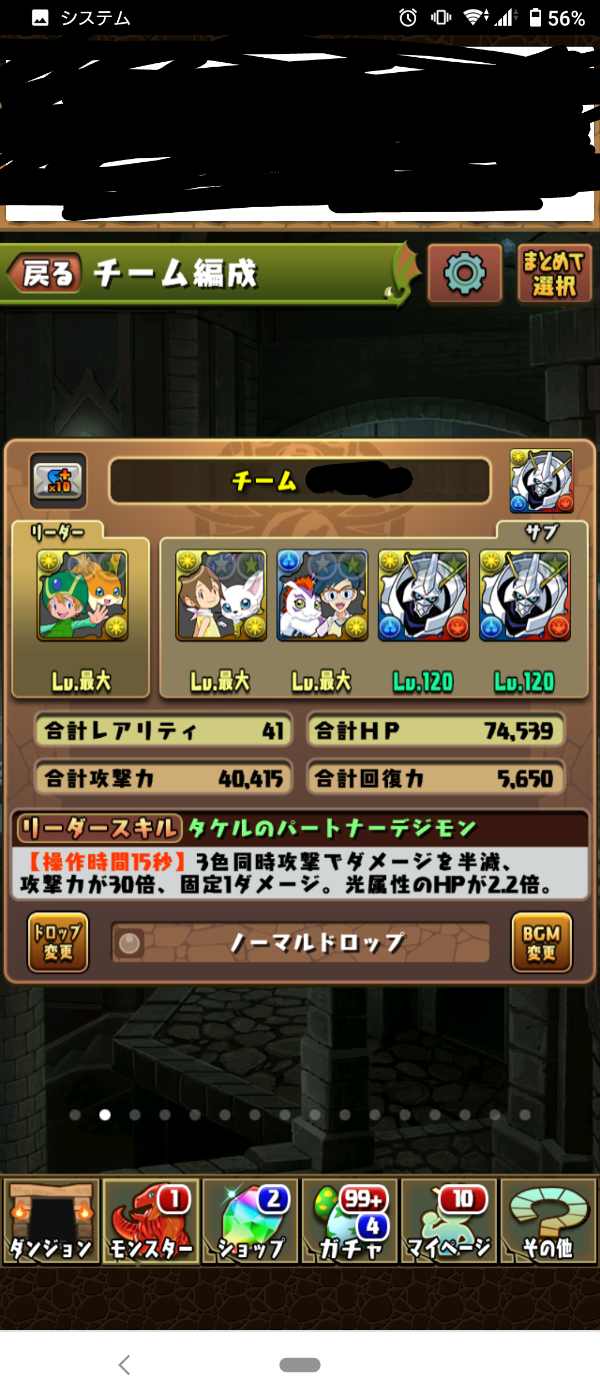Tap the helper monster icon at top right
600x1400 pixels.
pyautogui.click(x=542, y=481)
